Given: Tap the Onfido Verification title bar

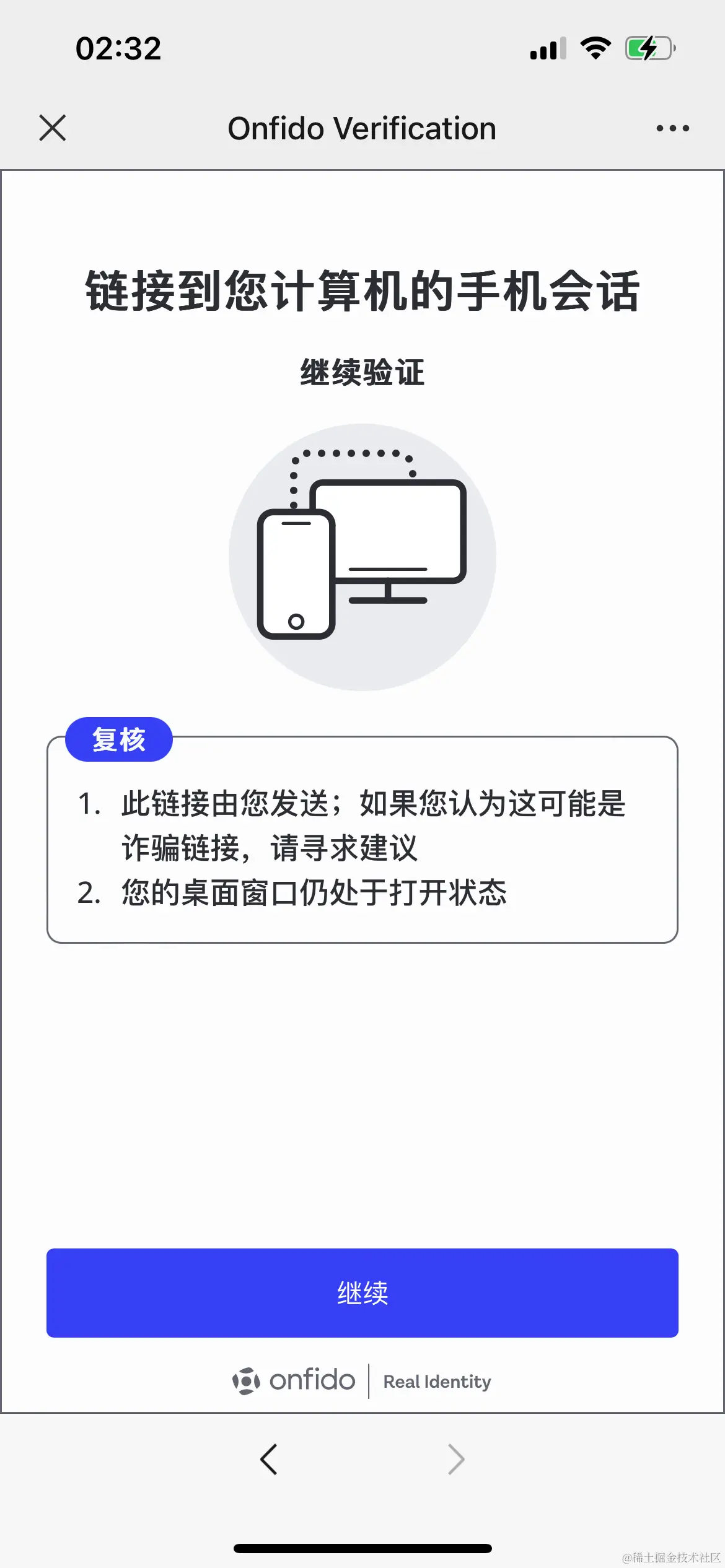Looking at the screenshot, I should pos(362,128).
